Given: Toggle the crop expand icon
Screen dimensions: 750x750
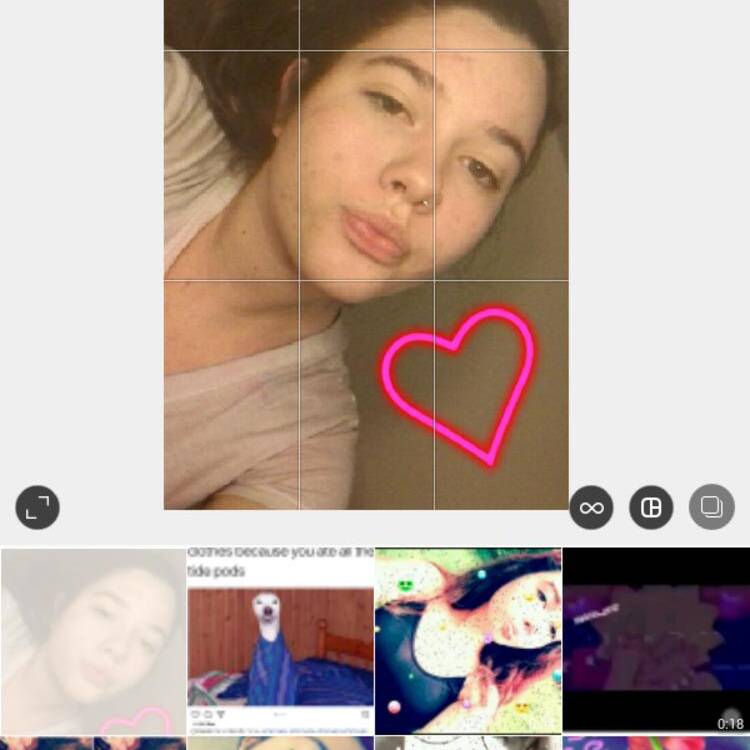Looking at the screenshot, I should pos(38,508).
